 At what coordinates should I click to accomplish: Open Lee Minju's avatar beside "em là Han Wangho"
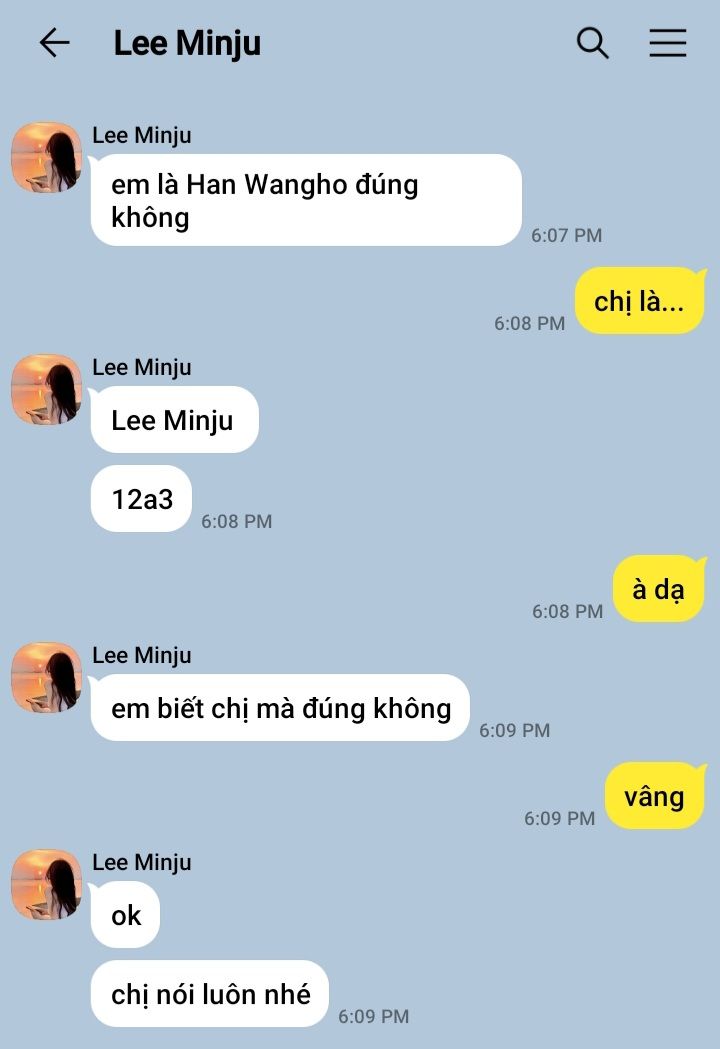pos(46,157)
